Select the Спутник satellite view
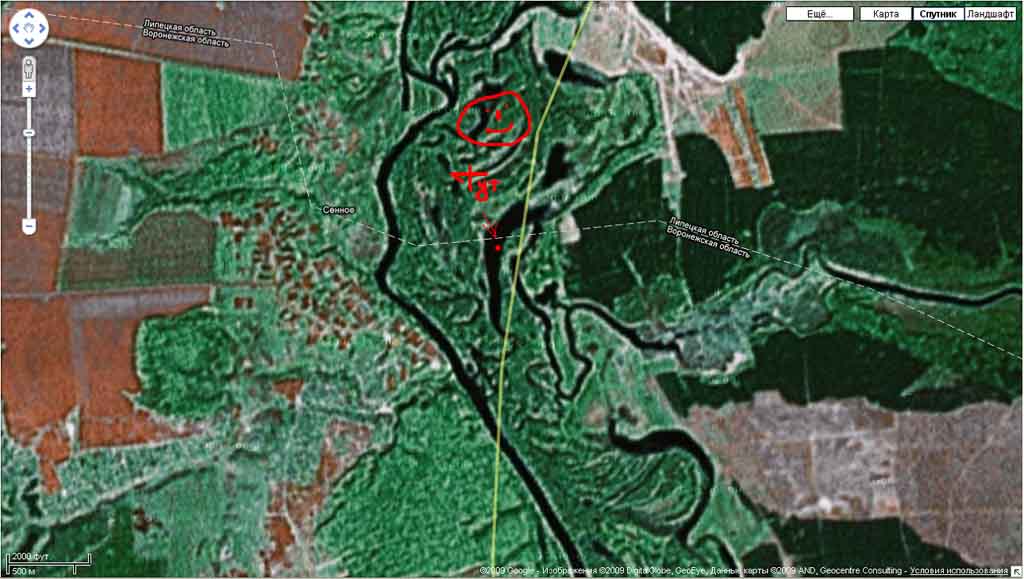This screenshot has width=1024, height=579. click(938, 14)
